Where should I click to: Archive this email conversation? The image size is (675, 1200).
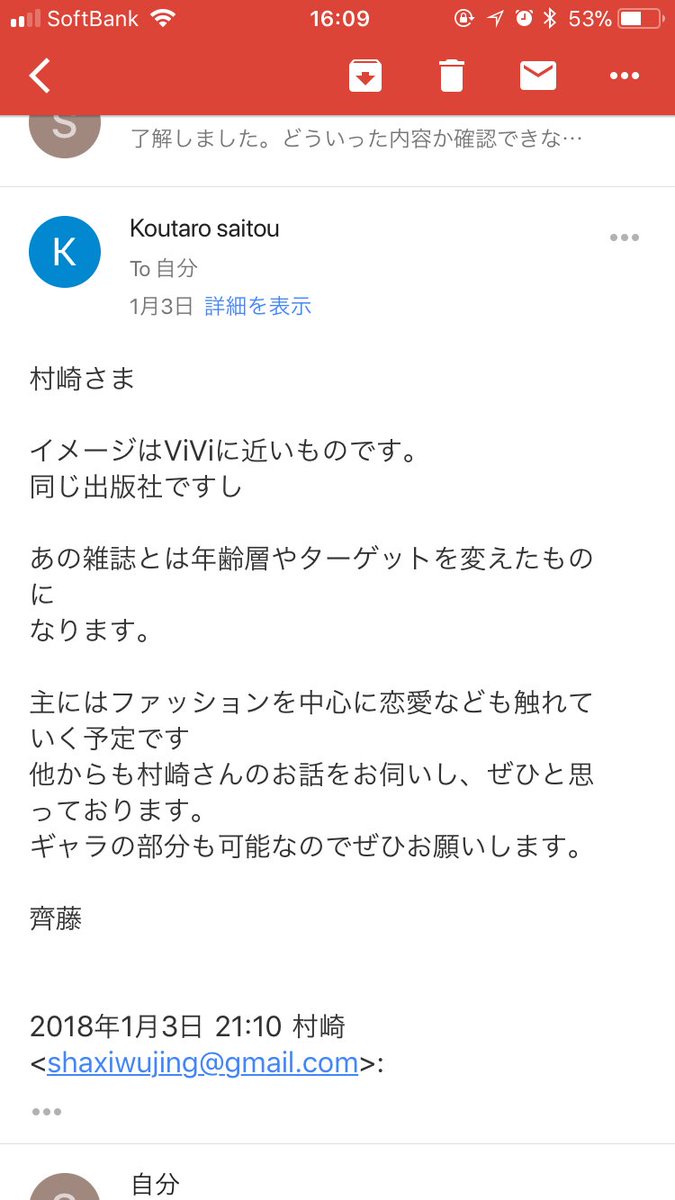point(365,76)
